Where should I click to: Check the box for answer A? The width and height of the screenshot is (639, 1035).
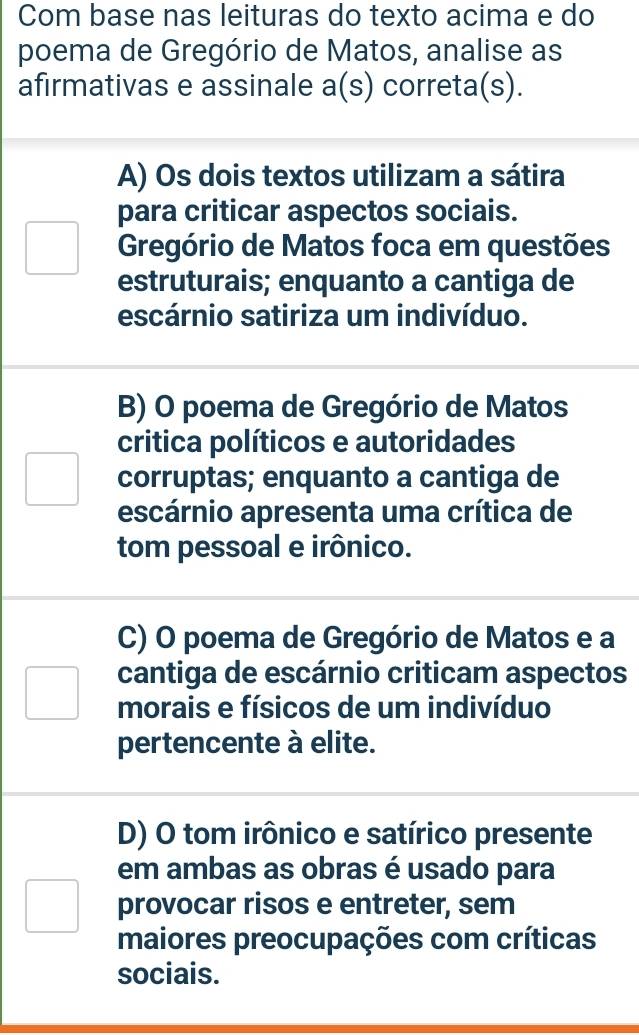click(52, 248)
